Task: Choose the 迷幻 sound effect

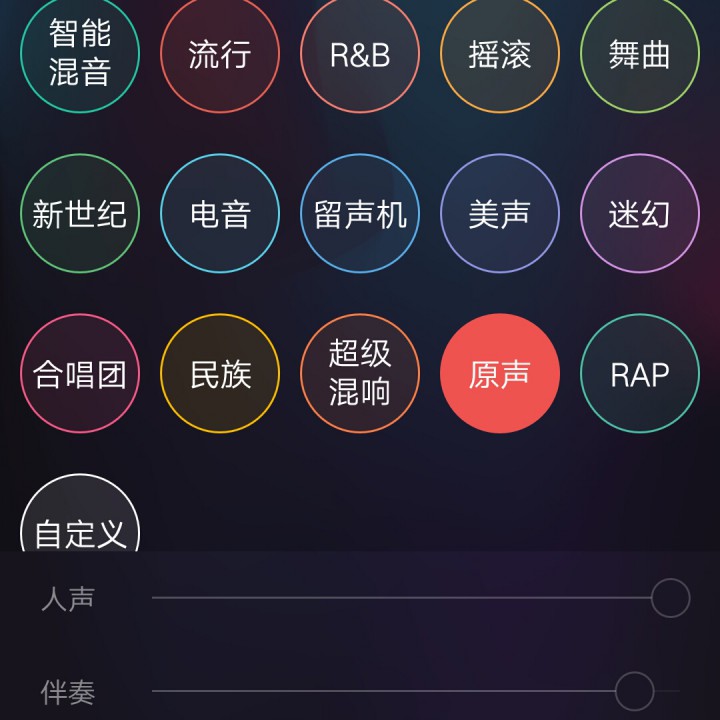Action: [640, 213]
